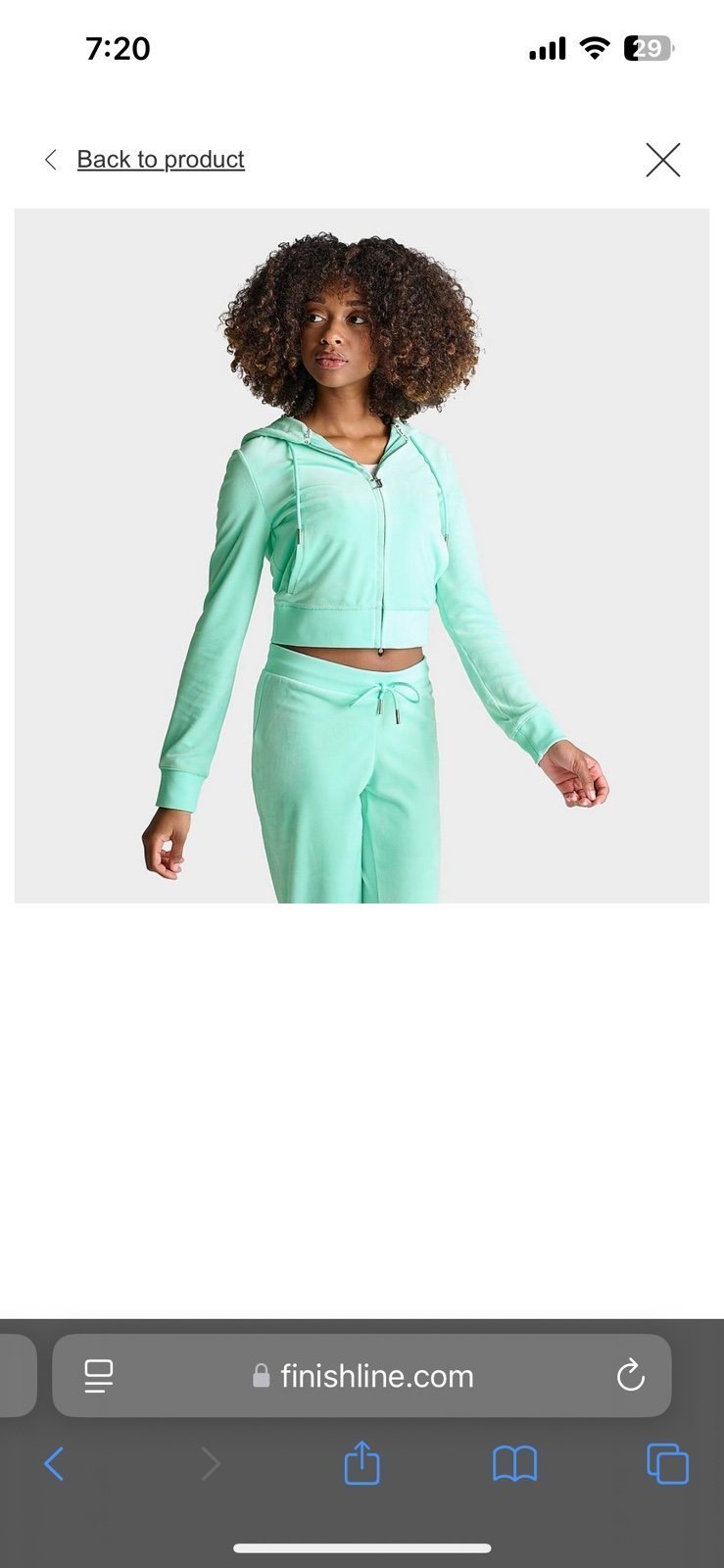The image size is (724, 1568).
Task: Open the enlarged tracksuit product photo
Action: pos(362,556)
